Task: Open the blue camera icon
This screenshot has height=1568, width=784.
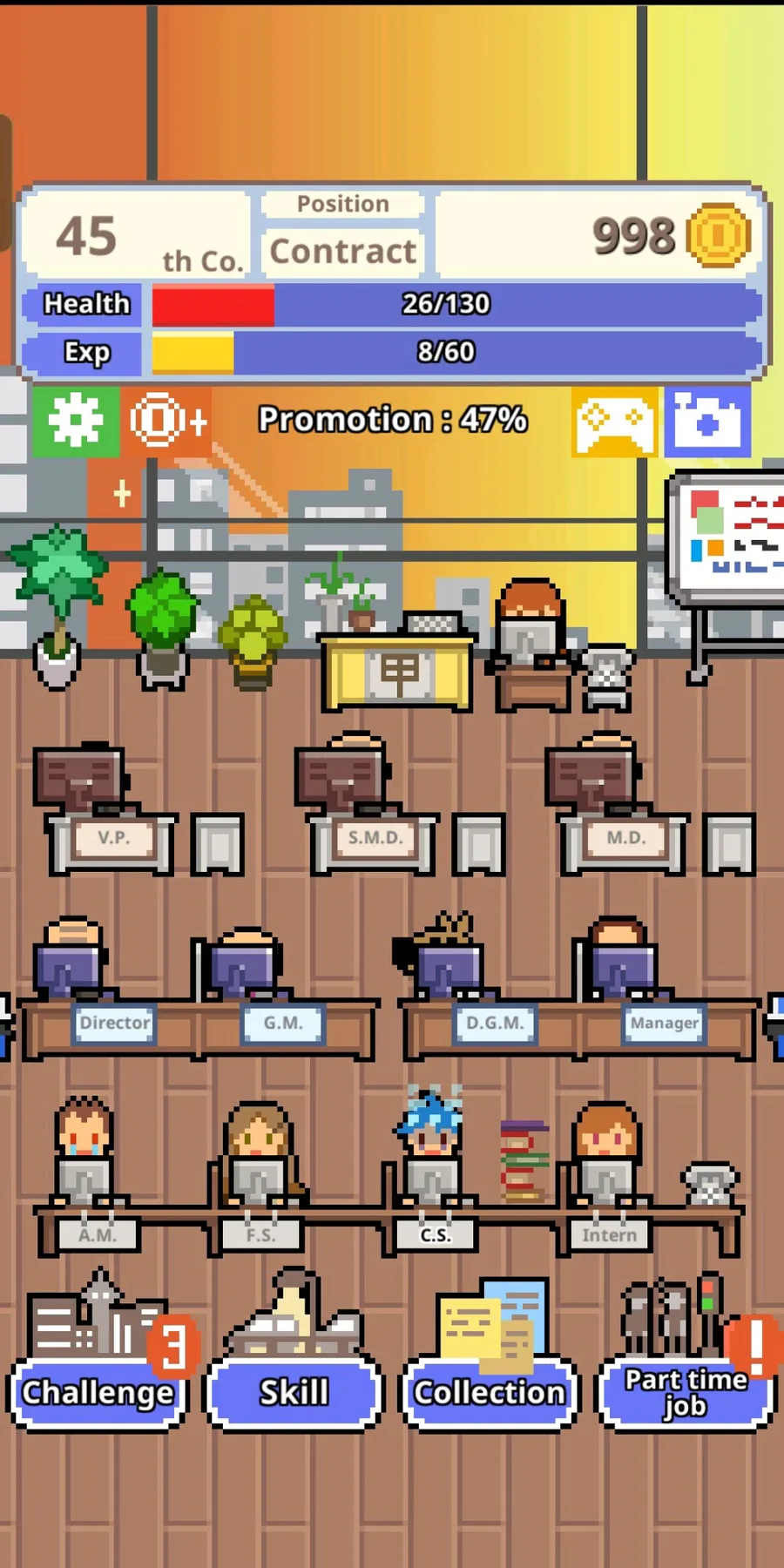Action: coord(707,422)
